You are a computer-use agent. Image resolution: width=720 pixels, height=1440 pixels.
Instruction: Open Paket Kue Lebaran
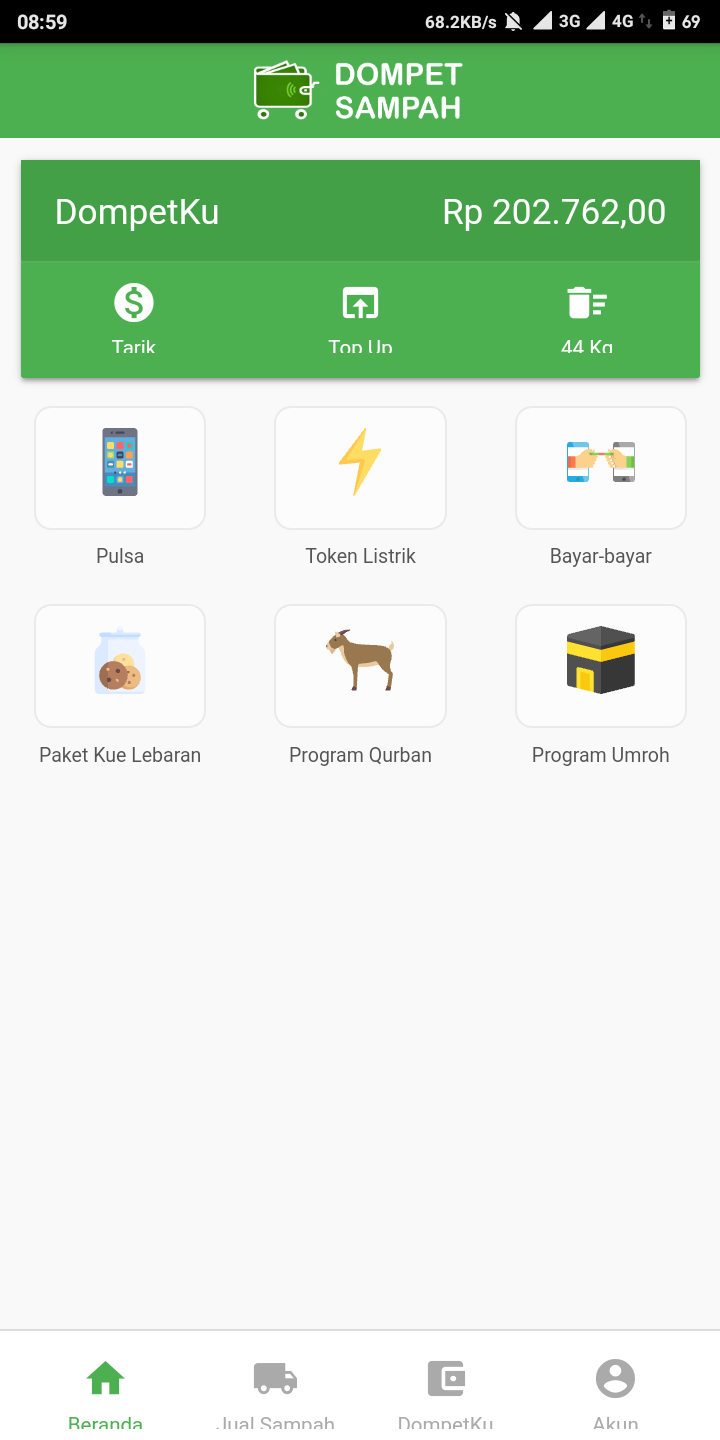[120, 666]
